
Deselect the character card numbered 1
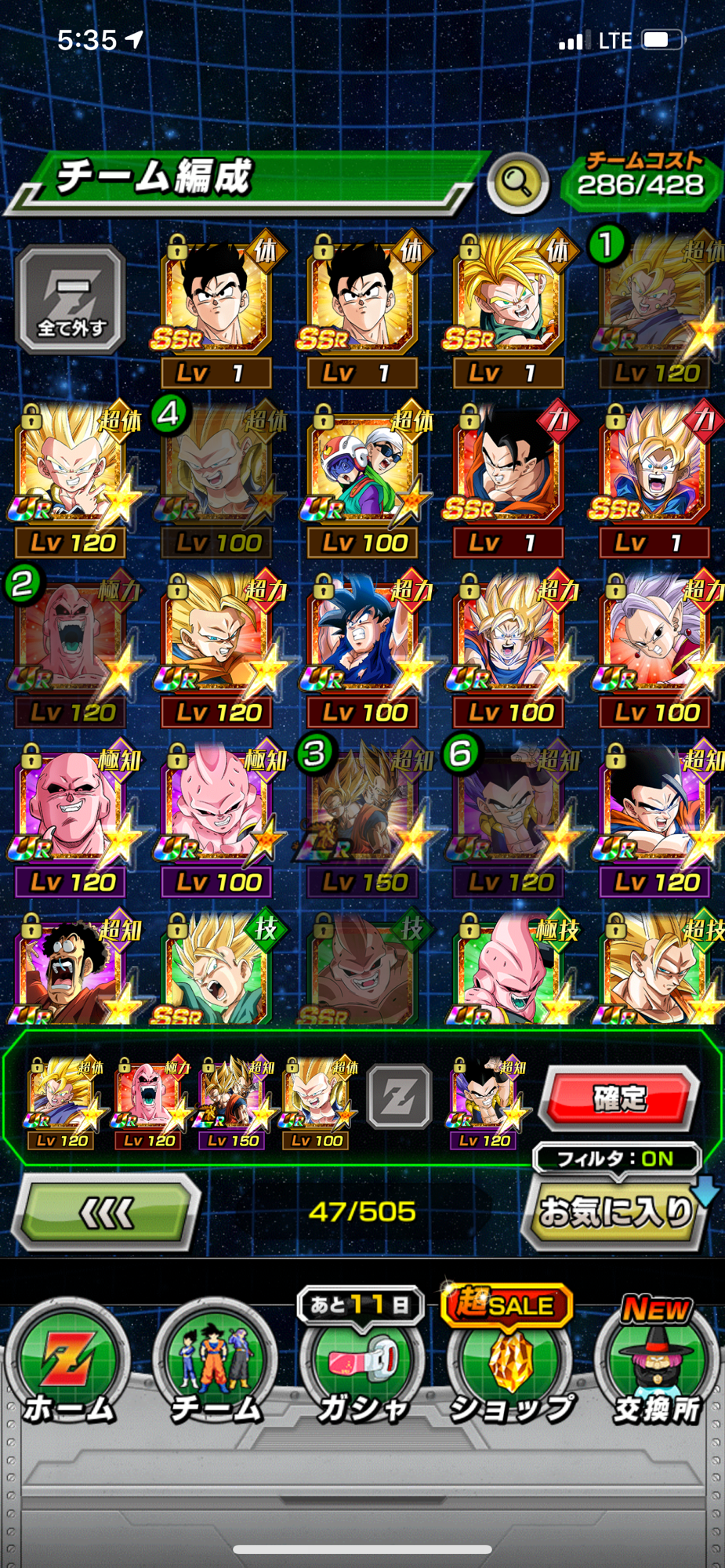pyautogui.click(x=657, y=306)
